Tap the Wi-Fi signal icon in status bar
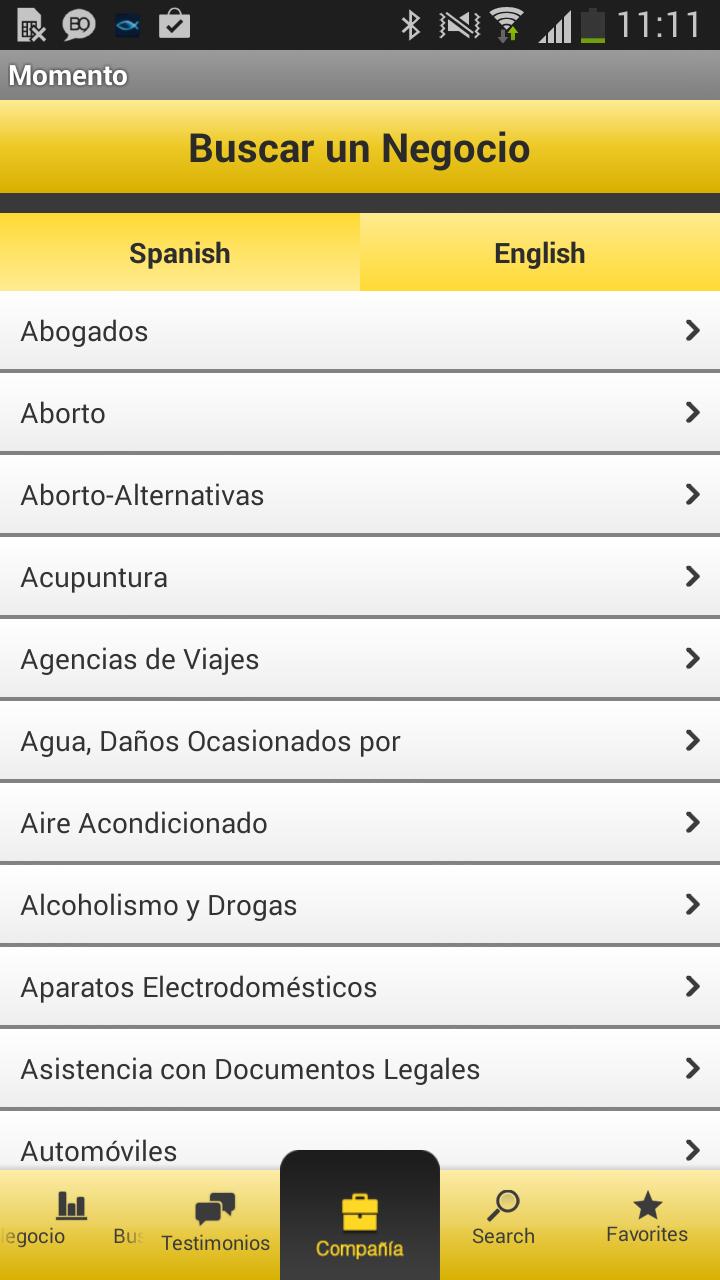This screenshot has width=720, height=1280. (507, 22)
